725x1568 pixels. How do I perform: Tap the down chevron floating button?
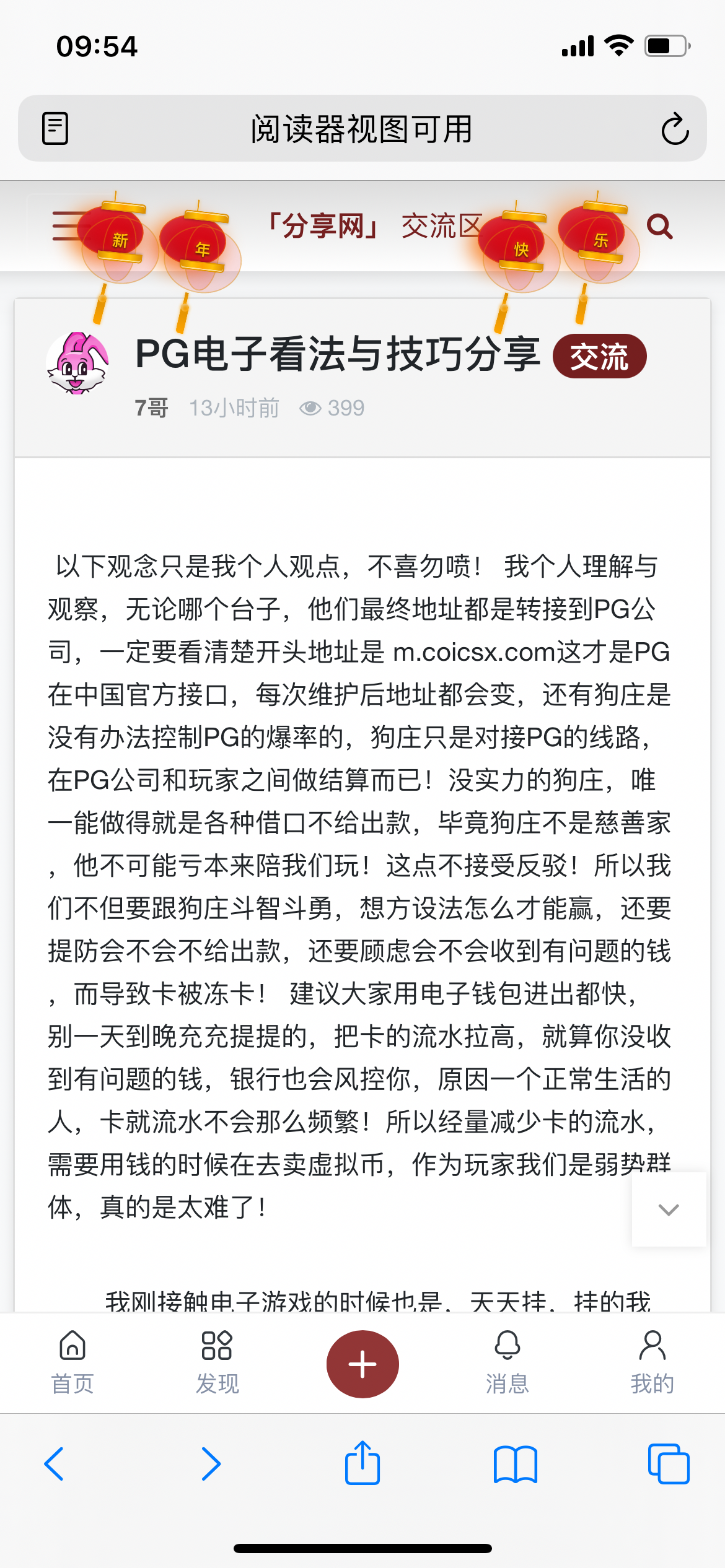(x=669, y=1209)
